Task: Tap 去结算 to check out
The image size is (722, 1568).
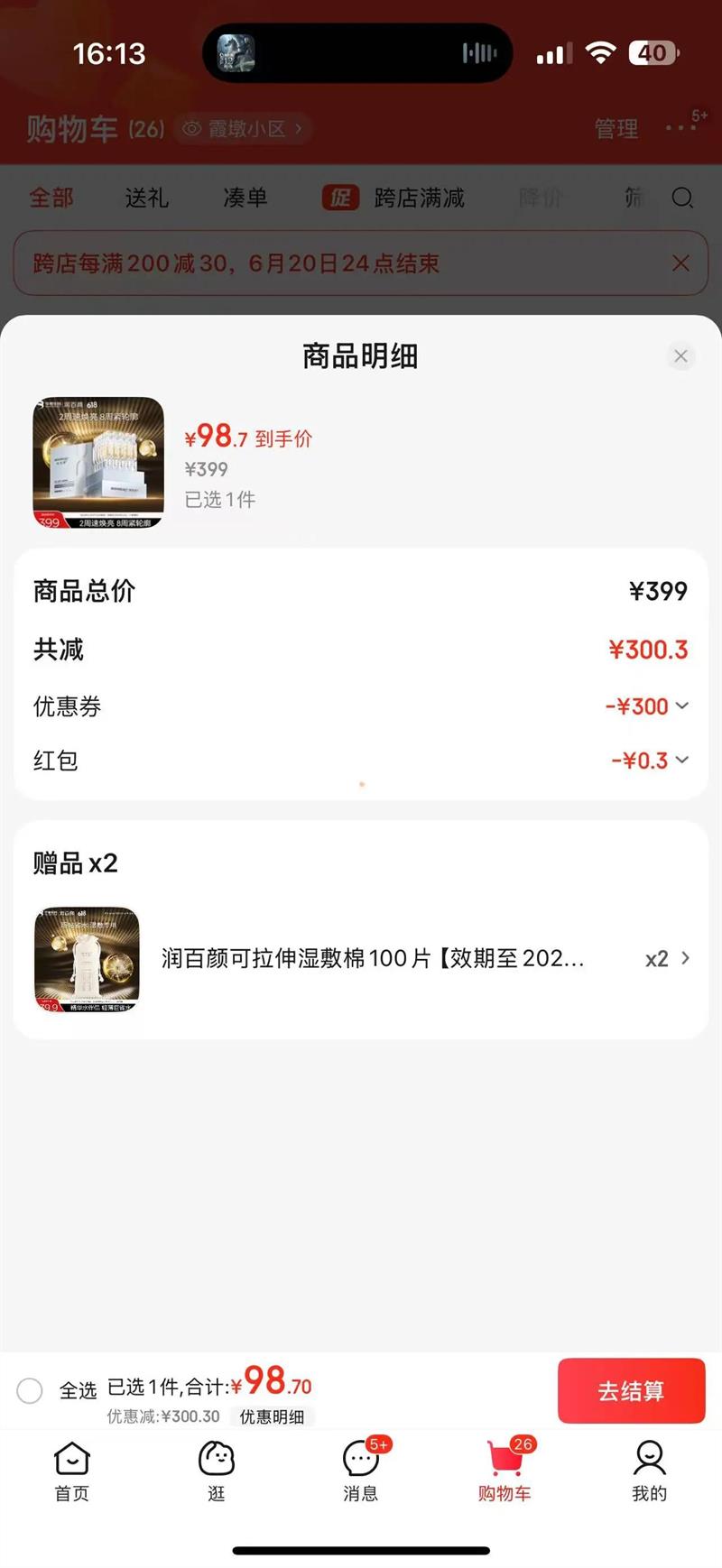Action: pos(631,1390)
